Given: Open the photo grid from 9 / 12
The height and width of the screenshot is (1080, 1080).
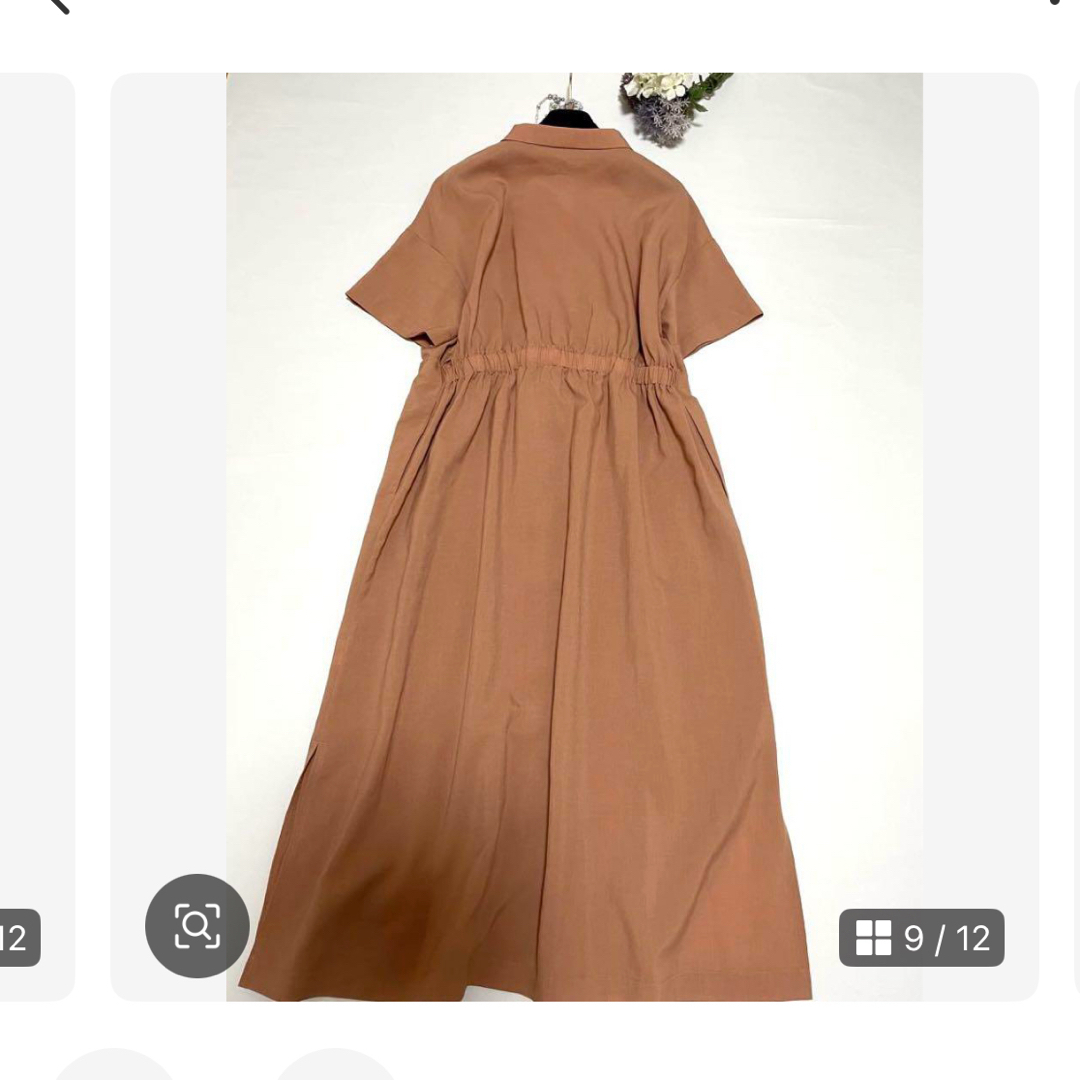Looking at the screenshot, I should (921, 938).
